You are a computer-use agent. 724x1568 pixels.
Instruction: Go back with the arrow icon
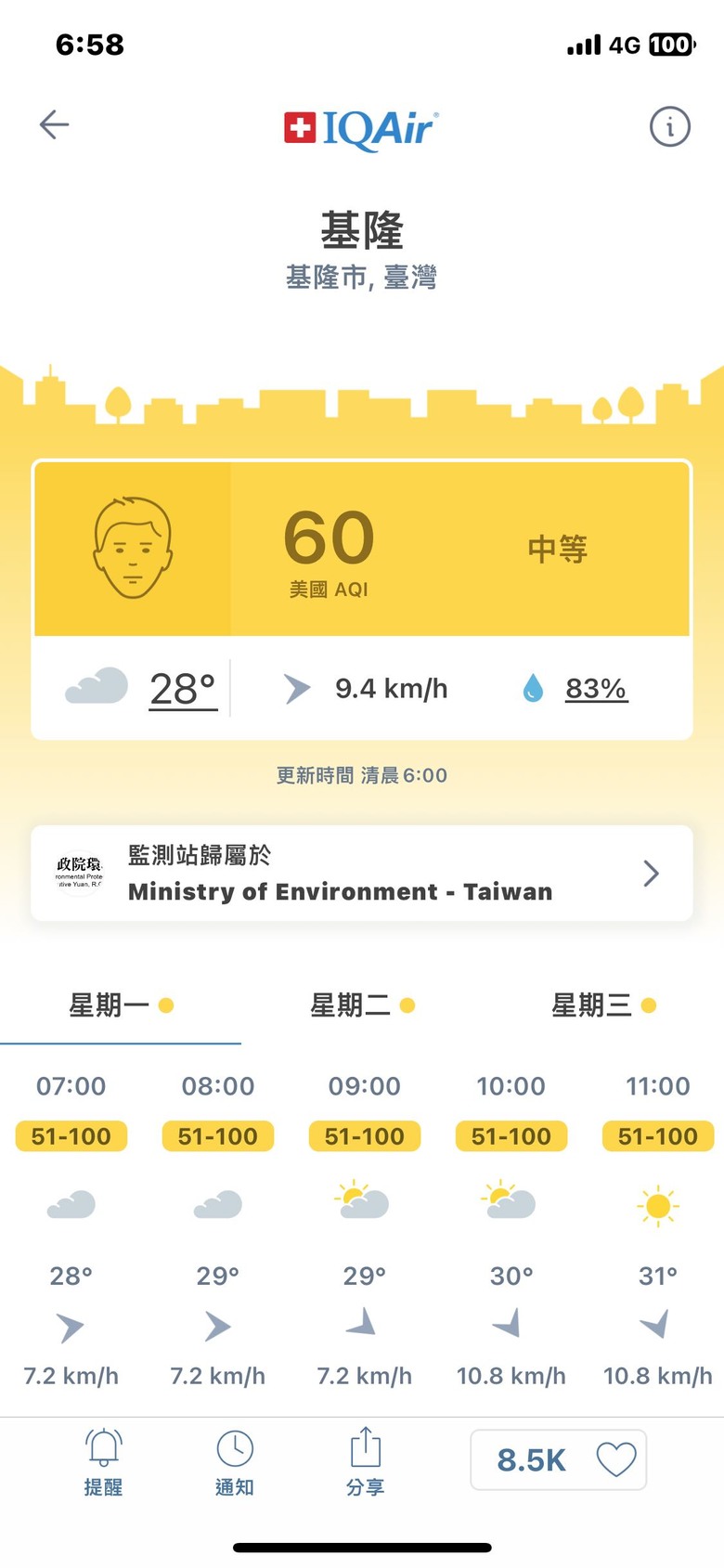click(x=54, y=124)
